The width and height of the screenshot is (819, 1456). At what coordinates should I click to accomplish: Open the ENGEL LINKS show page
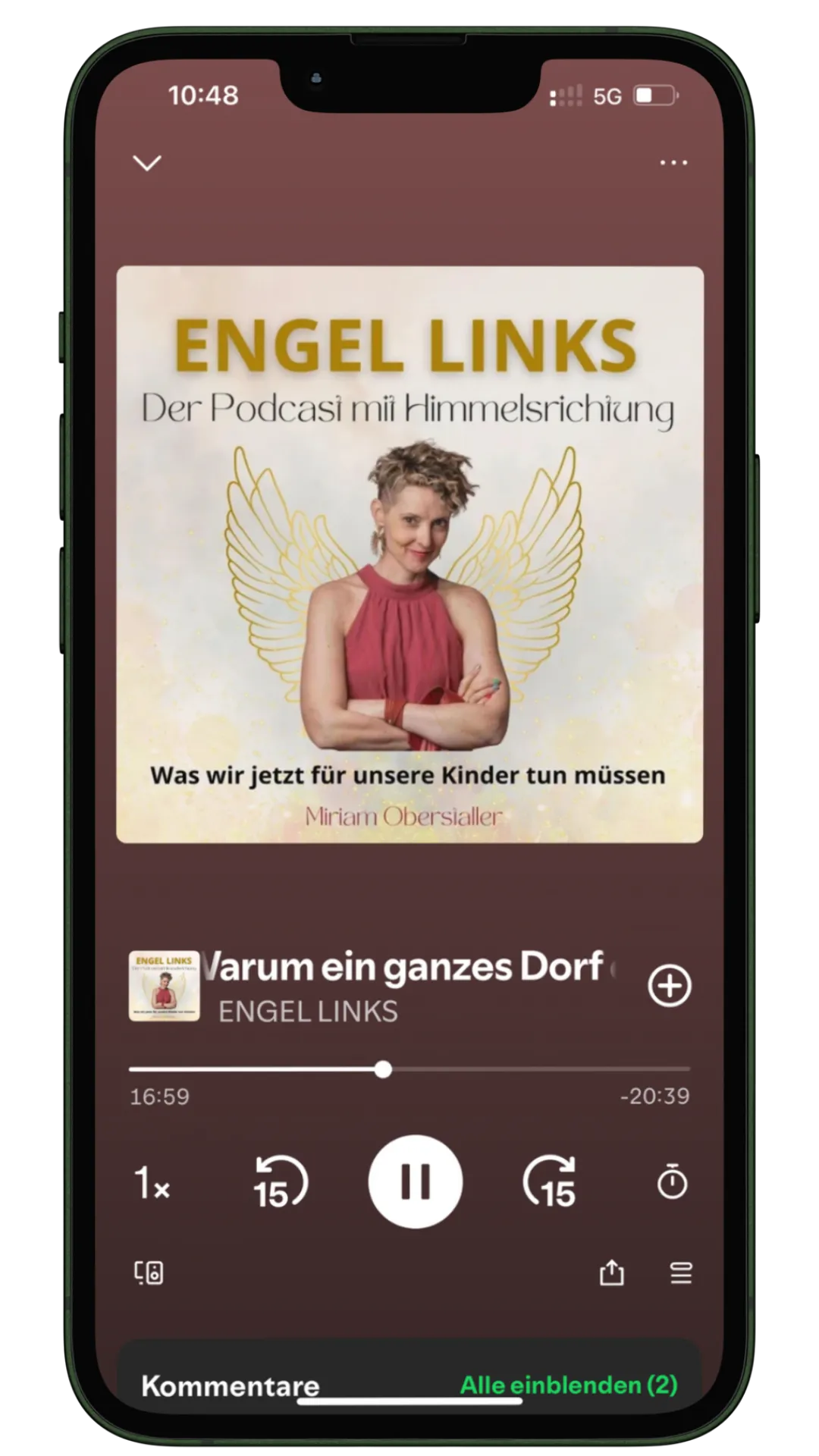308,1012
